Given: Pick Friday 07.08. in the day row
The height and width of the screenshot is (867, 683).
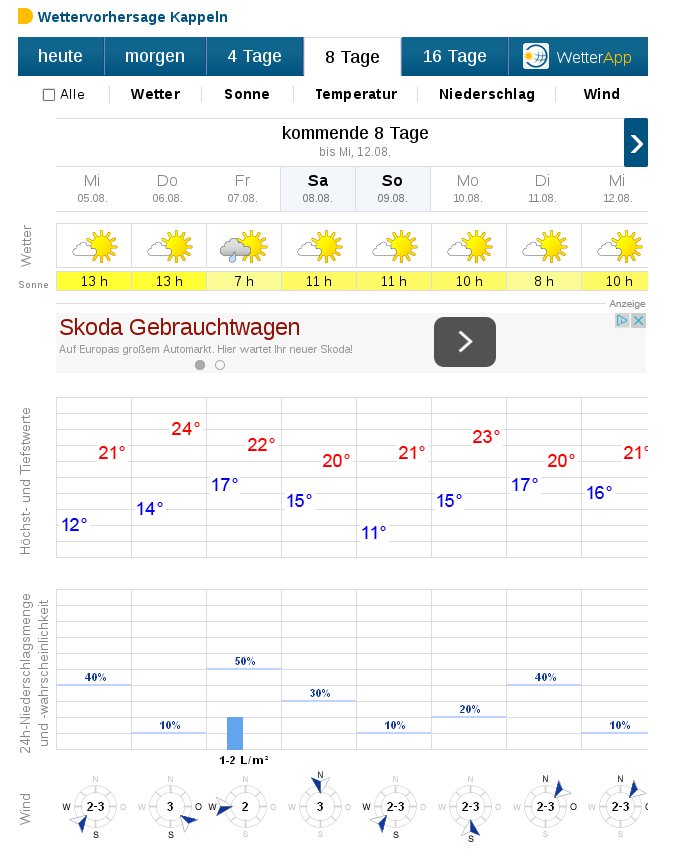Looking at the screenshot, I should pyautogui.click(x=243, y=188).
